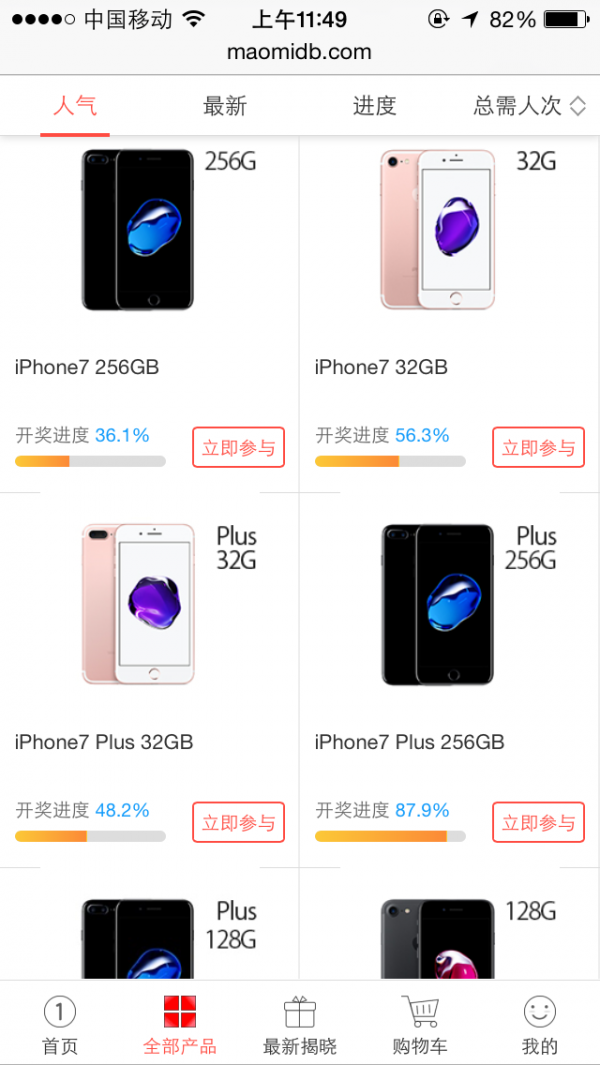
Task: Go to the 首页 home tab
Action: click(x=60, y=1025)
